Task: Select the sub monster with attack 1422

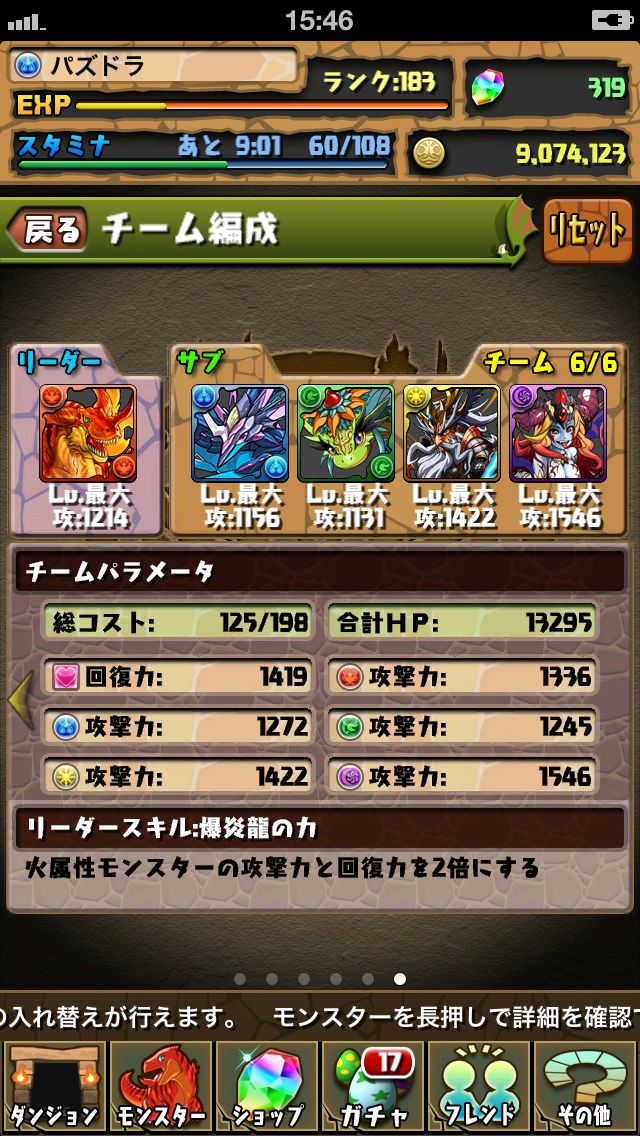Action: tap(451, 434)
